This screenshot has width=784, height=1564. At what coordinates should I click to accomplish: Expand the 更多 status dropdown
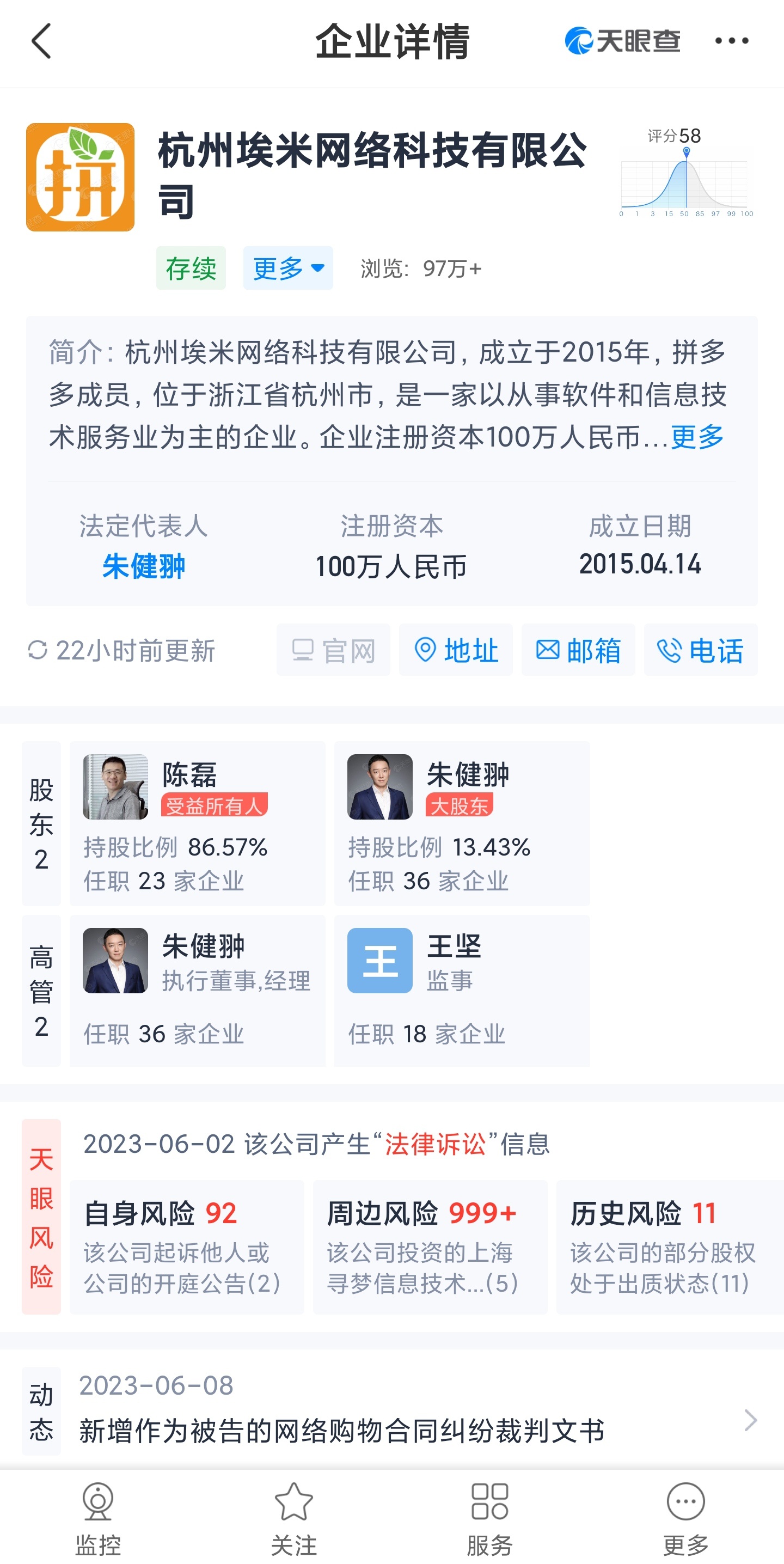pyautogui.click(x=287, y=268)
